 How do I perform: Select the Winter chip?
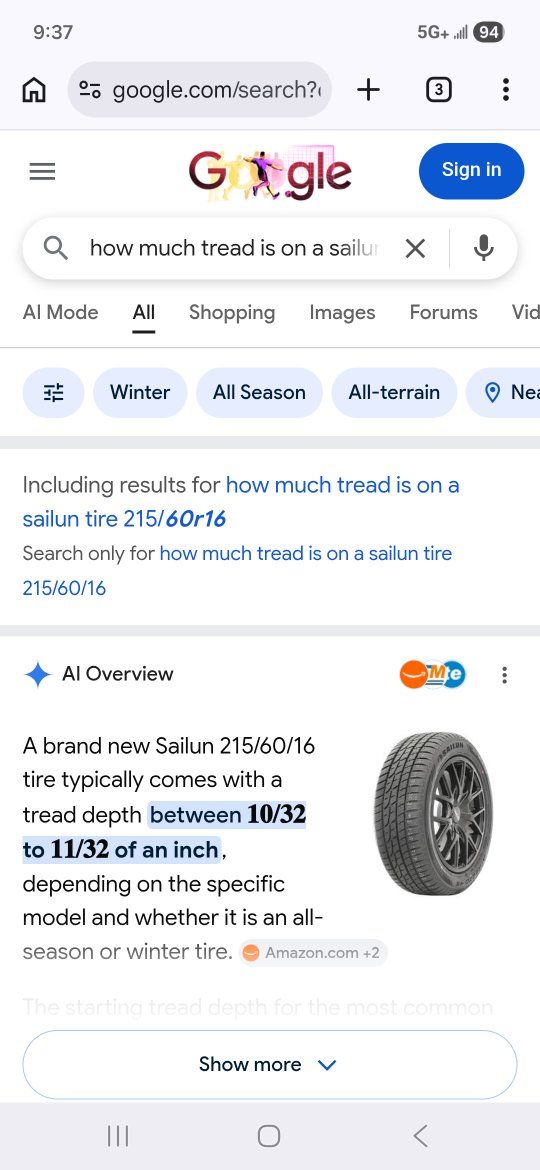(140, 392)
